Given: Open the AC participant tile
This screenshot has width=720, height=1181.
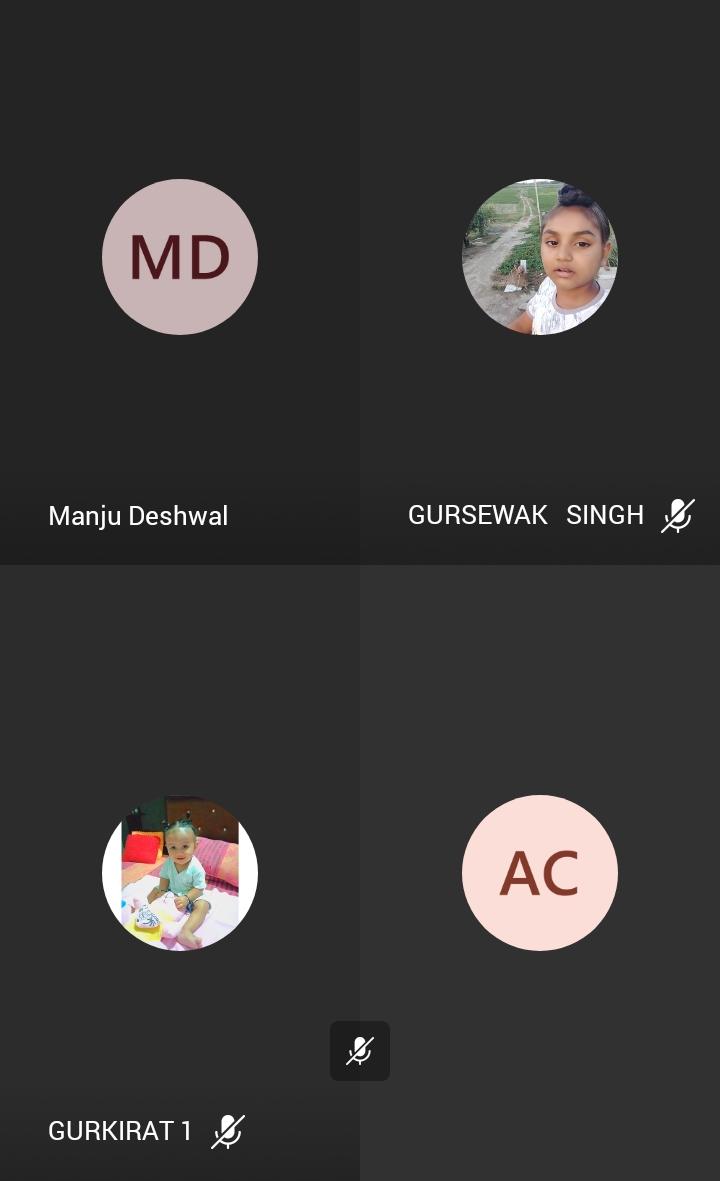Looking at the screenshot, I should click(540, 872).
